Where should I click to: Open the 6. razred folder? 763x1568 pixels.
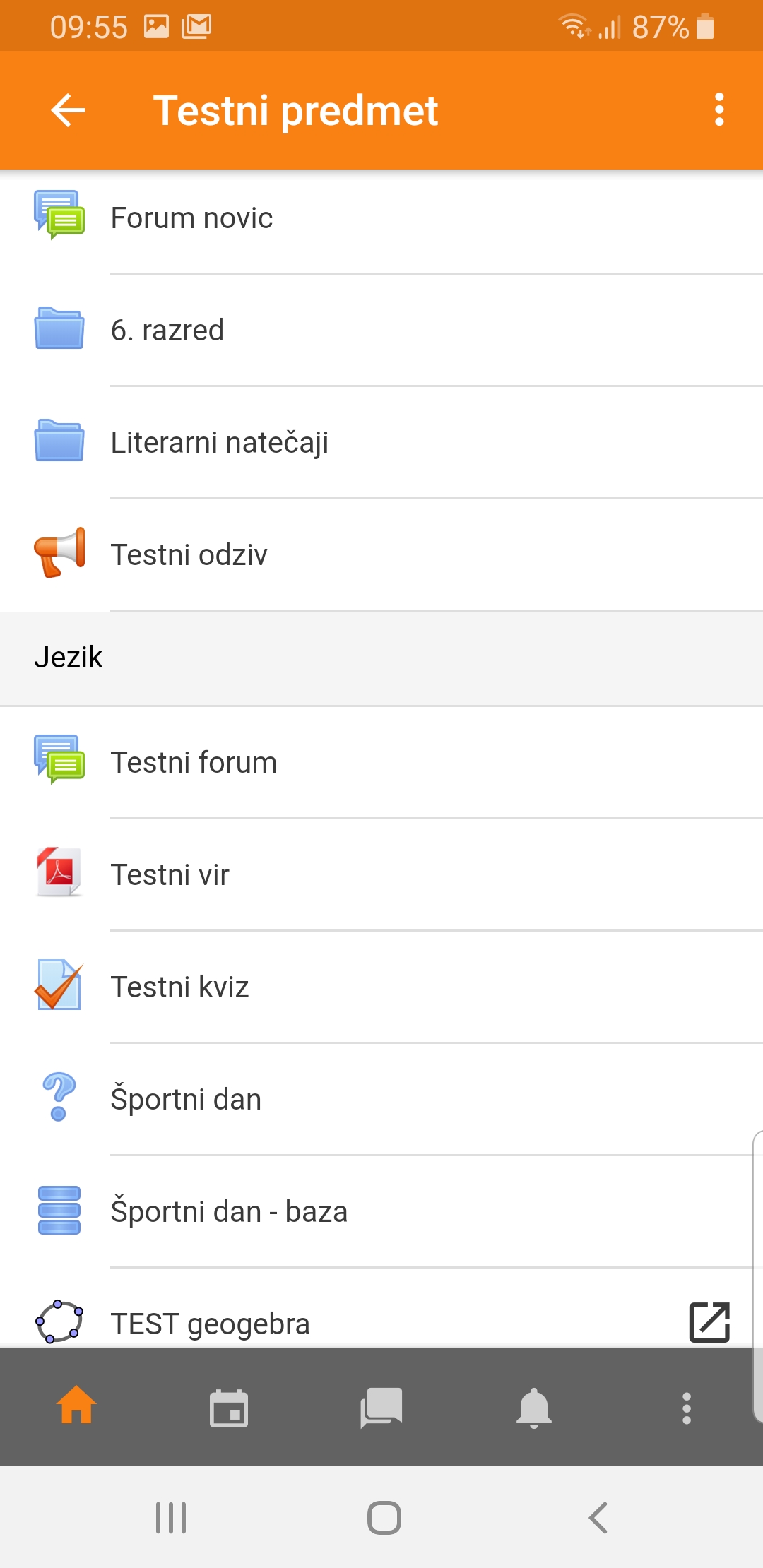coord(381,331)
